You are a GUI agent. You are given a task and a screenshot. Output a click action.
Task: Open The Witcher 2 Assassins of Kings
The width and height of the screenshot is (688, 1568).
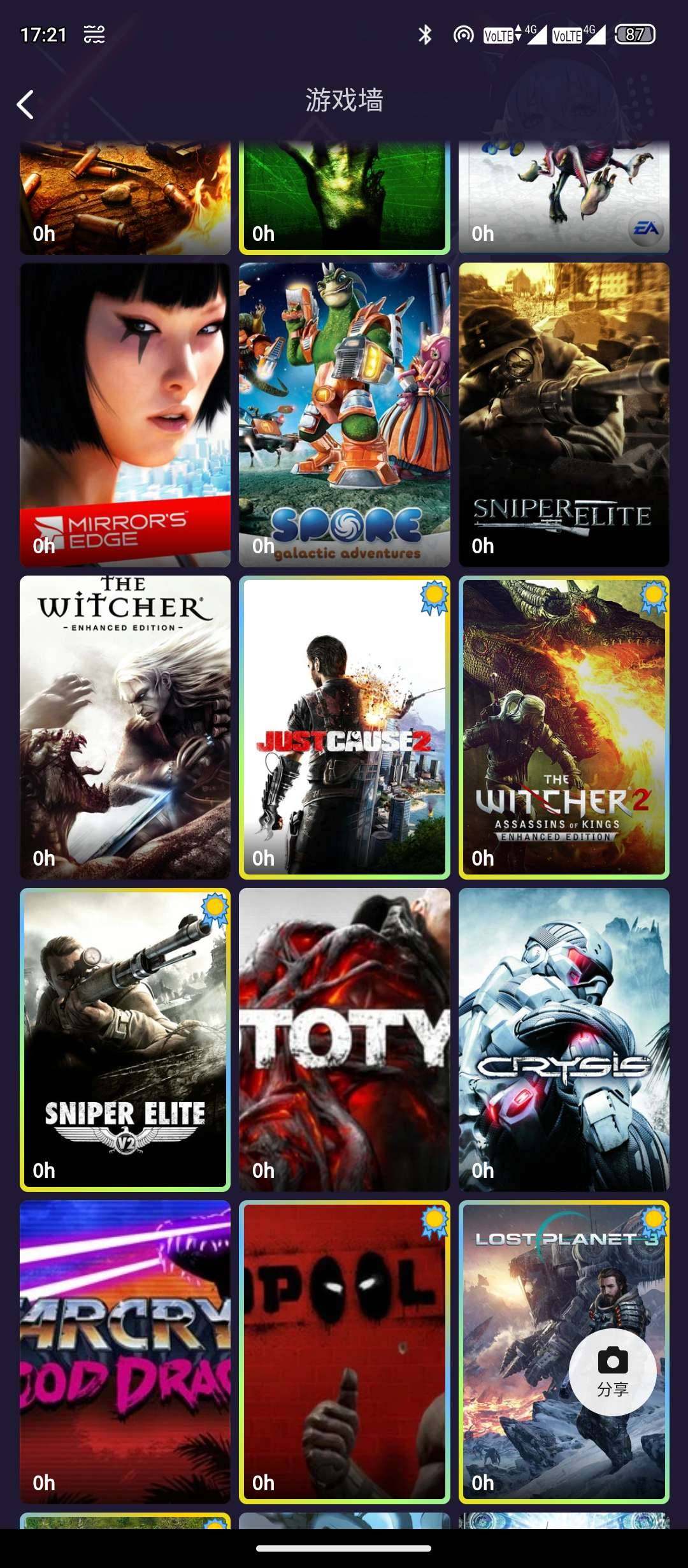(564, 727)
